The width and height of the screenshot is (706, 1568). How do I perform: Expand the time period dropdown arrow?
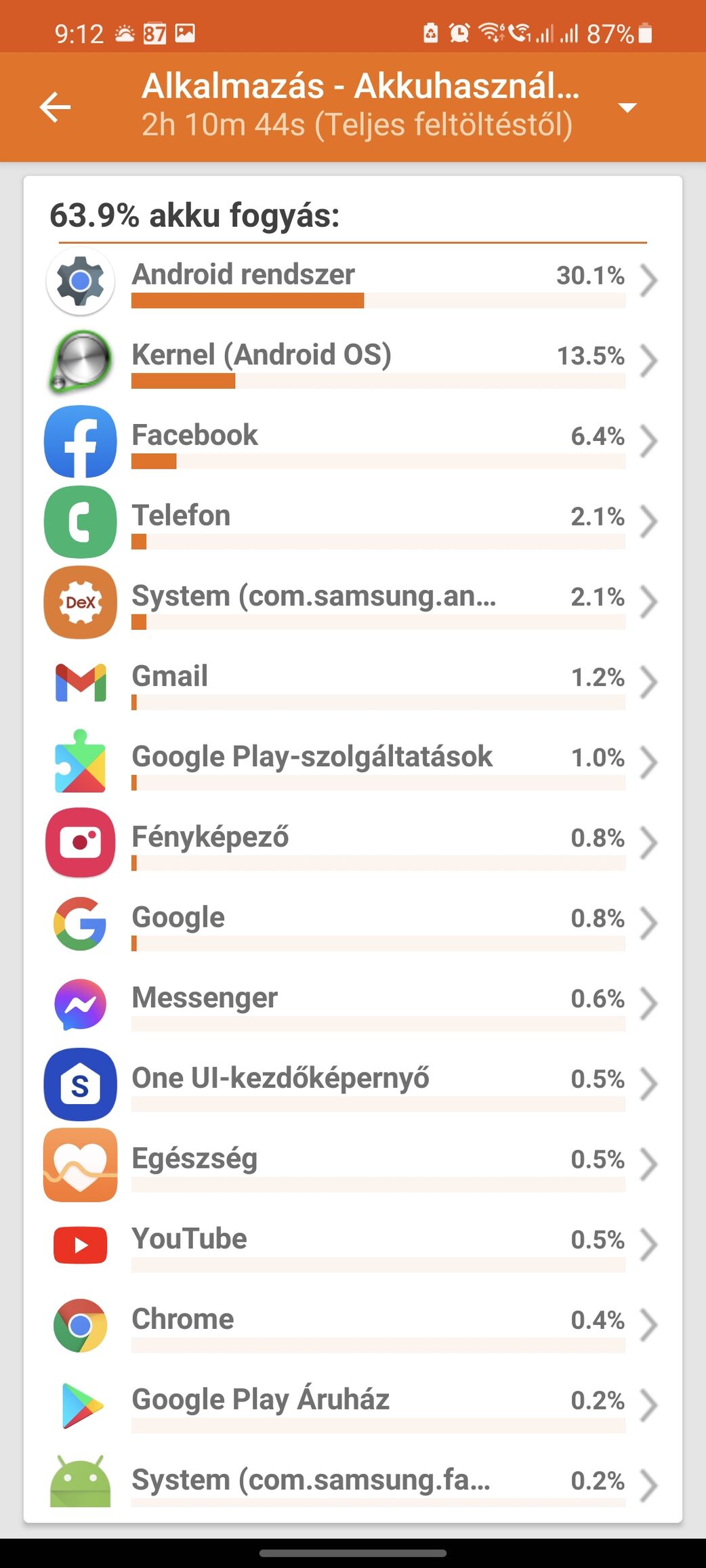(627, 108)
